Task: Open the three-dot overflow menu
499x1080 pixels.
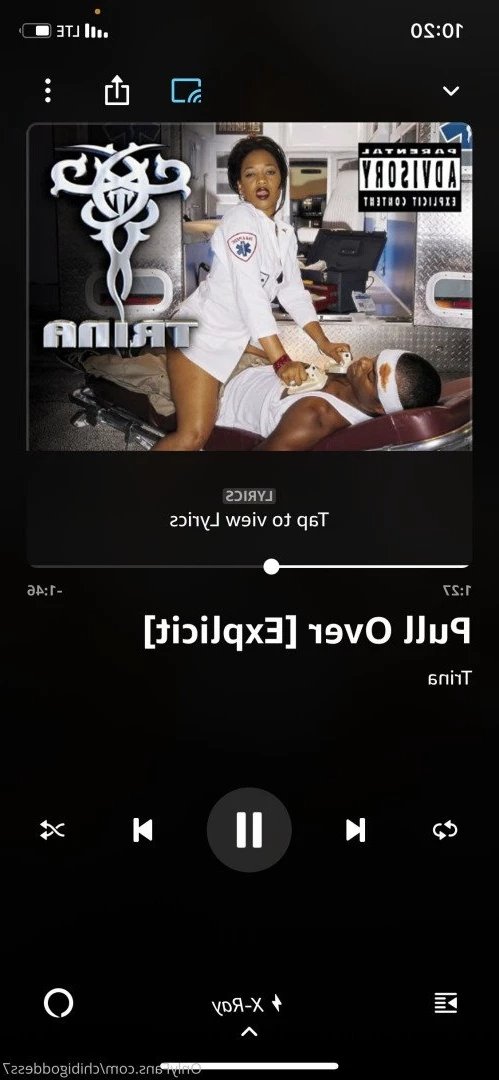Action: click(48, 91)
